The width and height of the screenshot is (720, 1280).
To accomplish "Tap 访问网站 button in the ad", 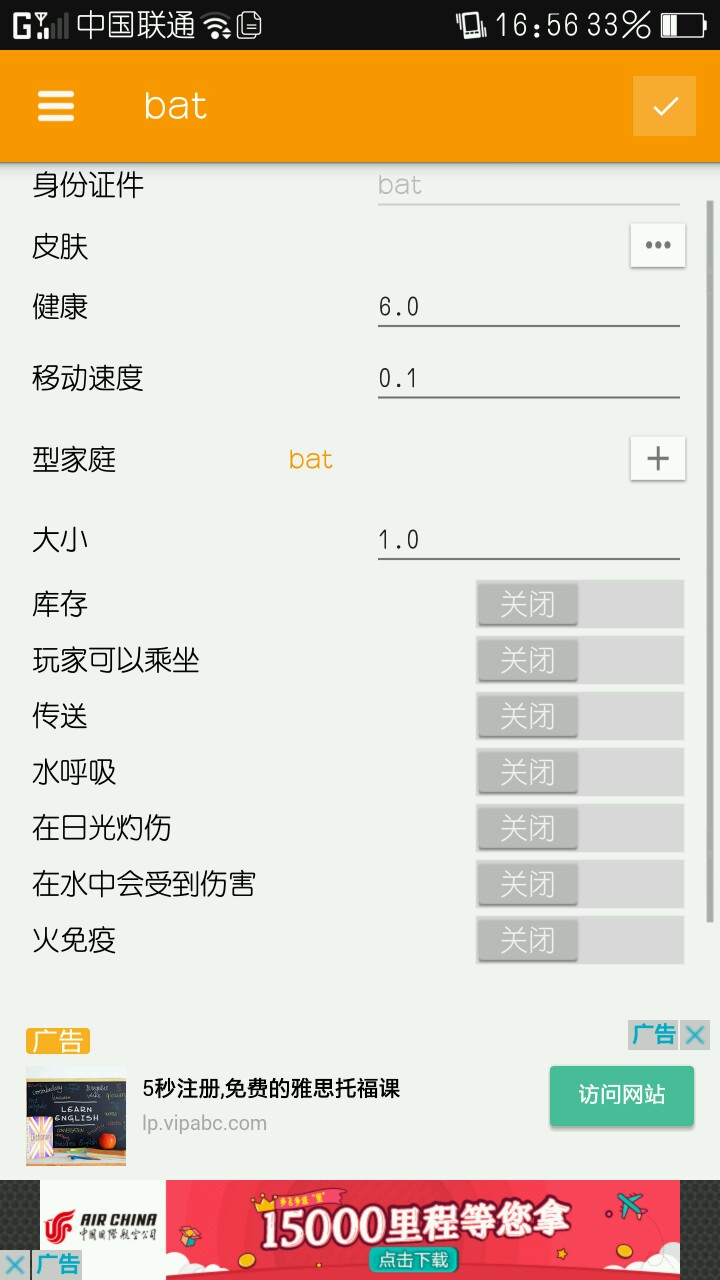I will [x=621, y=1095].
